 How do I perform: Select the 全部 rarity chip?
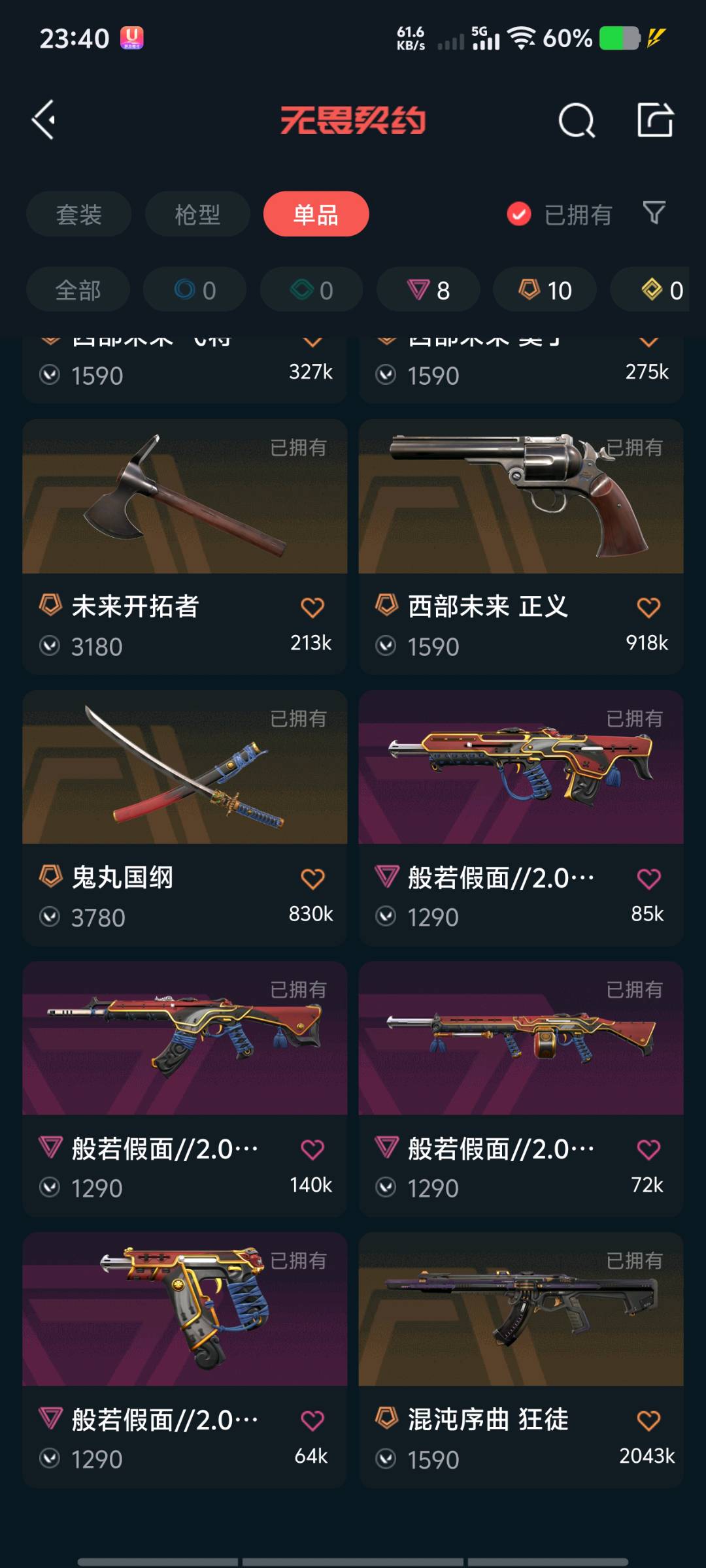78,289
